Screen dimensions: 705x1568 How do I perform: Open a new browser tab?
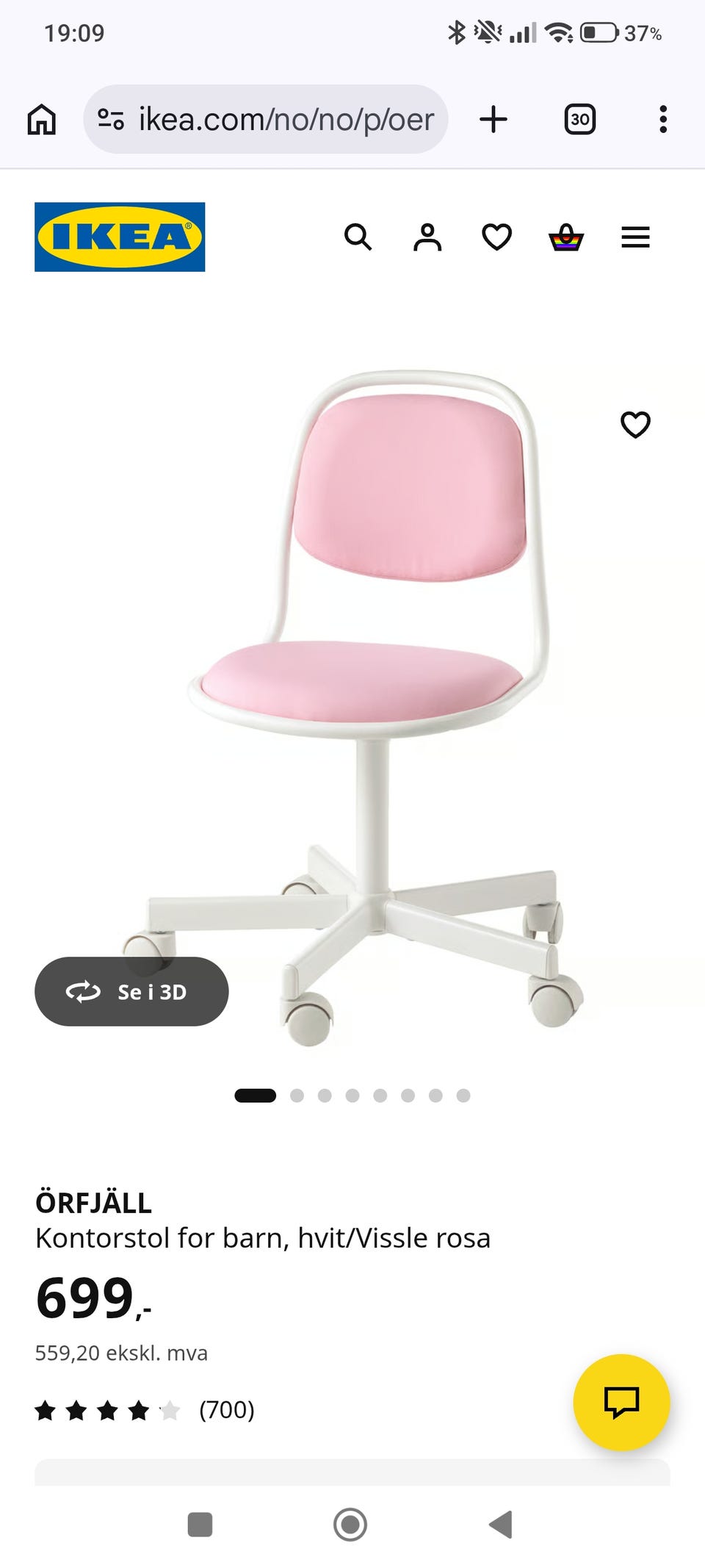493,119
